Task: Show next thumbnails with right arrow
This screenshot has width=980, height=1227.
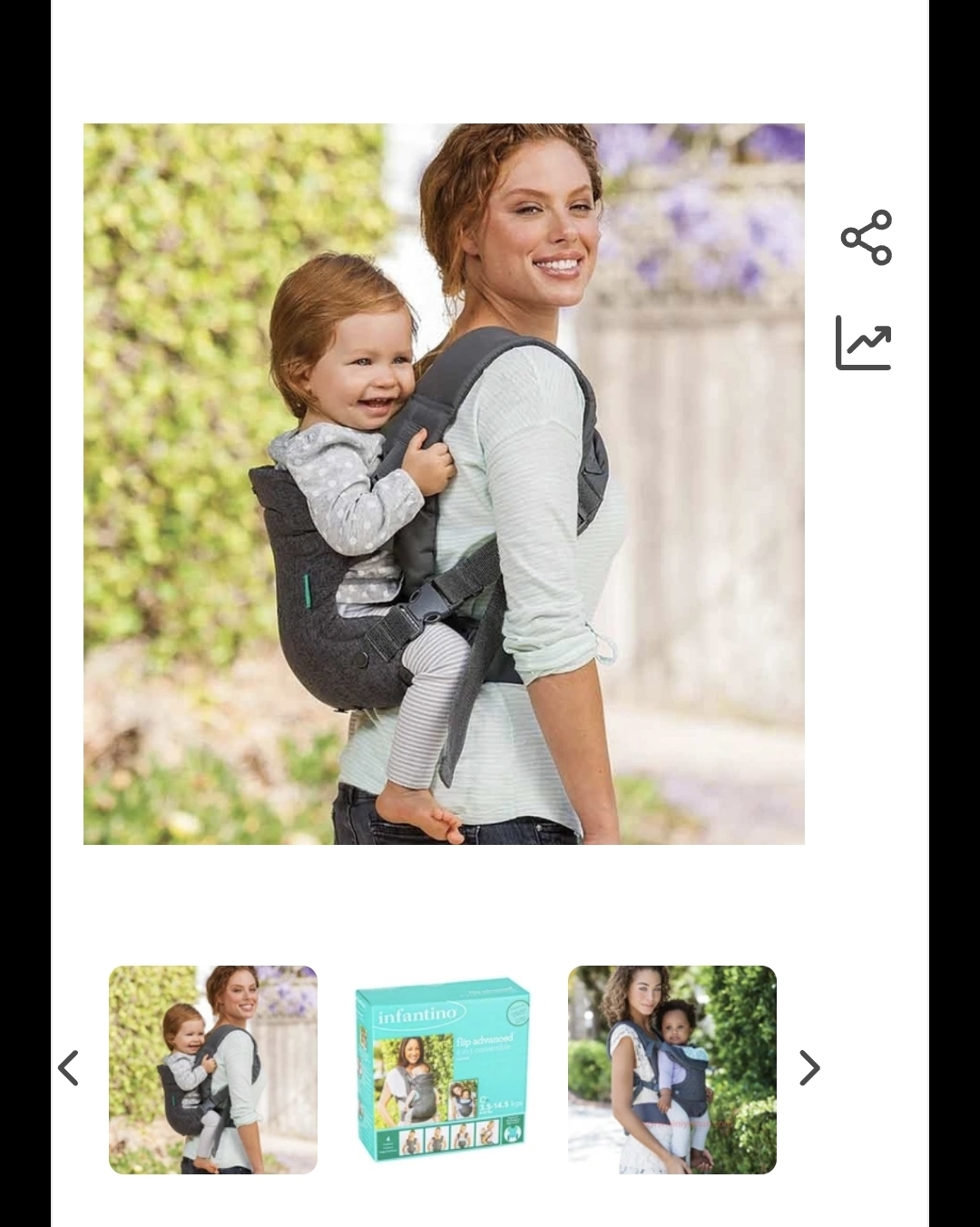Action: [808, 1068]
